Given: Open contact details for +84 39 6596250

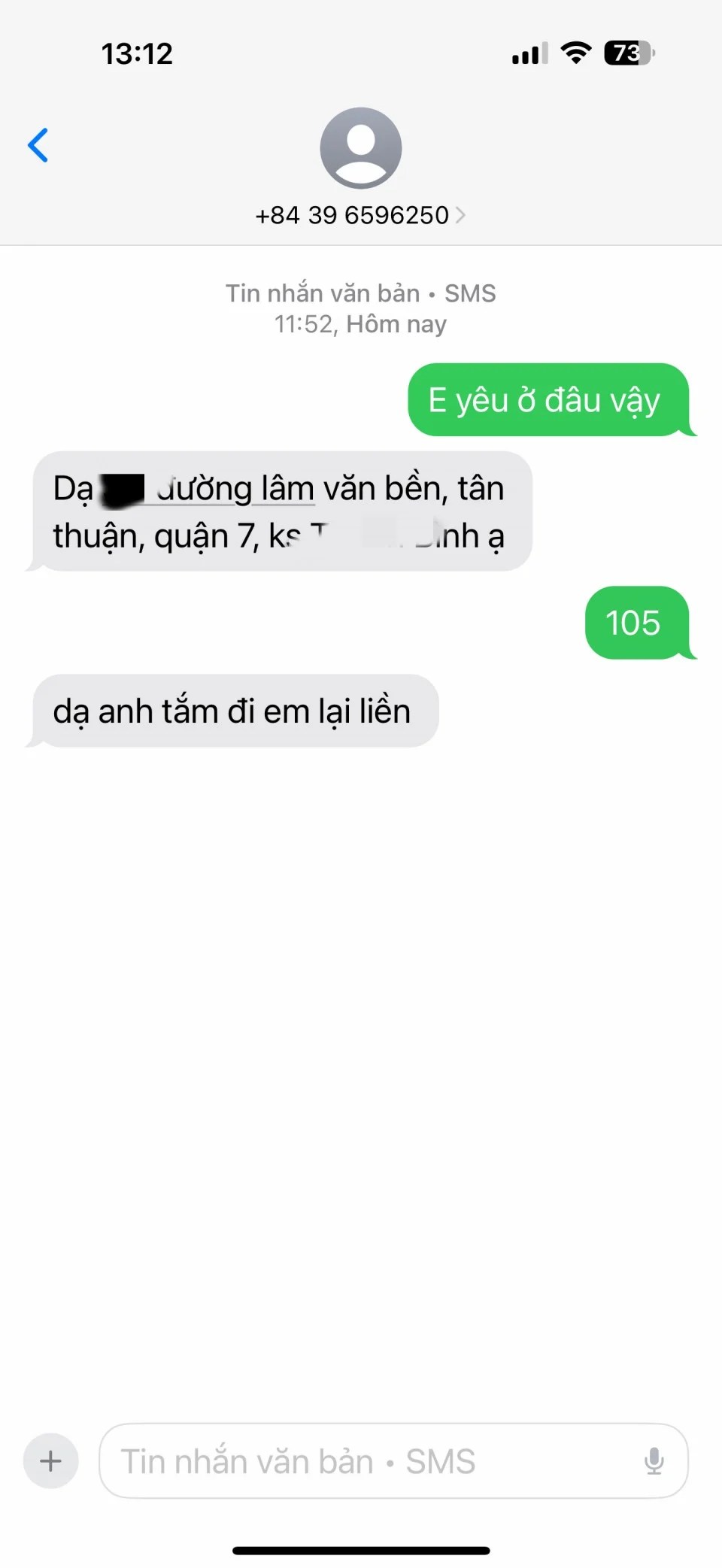Looking at the screenshot, I should pyautogui.click(x=360, y=215).
